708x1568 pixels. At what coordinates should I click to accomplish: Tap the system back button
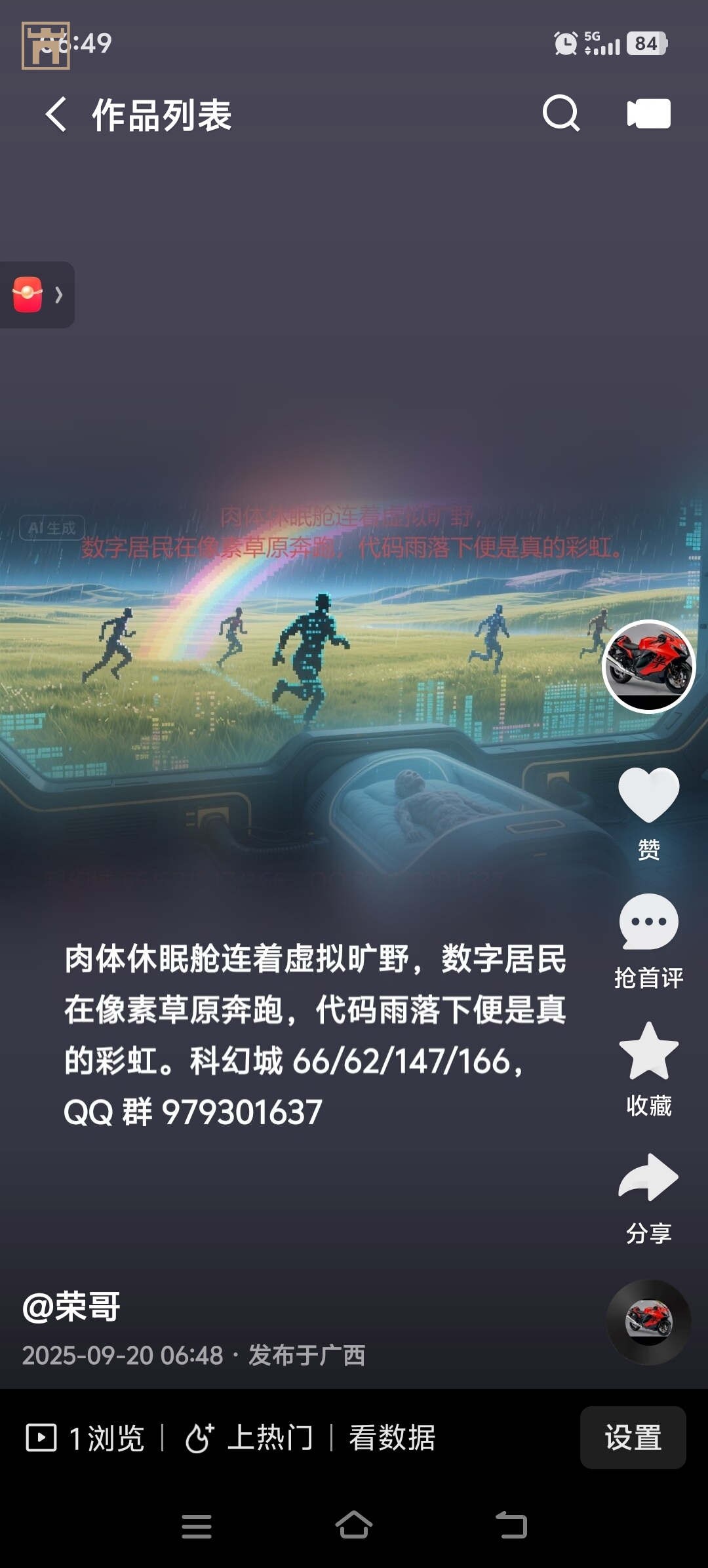[x=511, y=1525]
